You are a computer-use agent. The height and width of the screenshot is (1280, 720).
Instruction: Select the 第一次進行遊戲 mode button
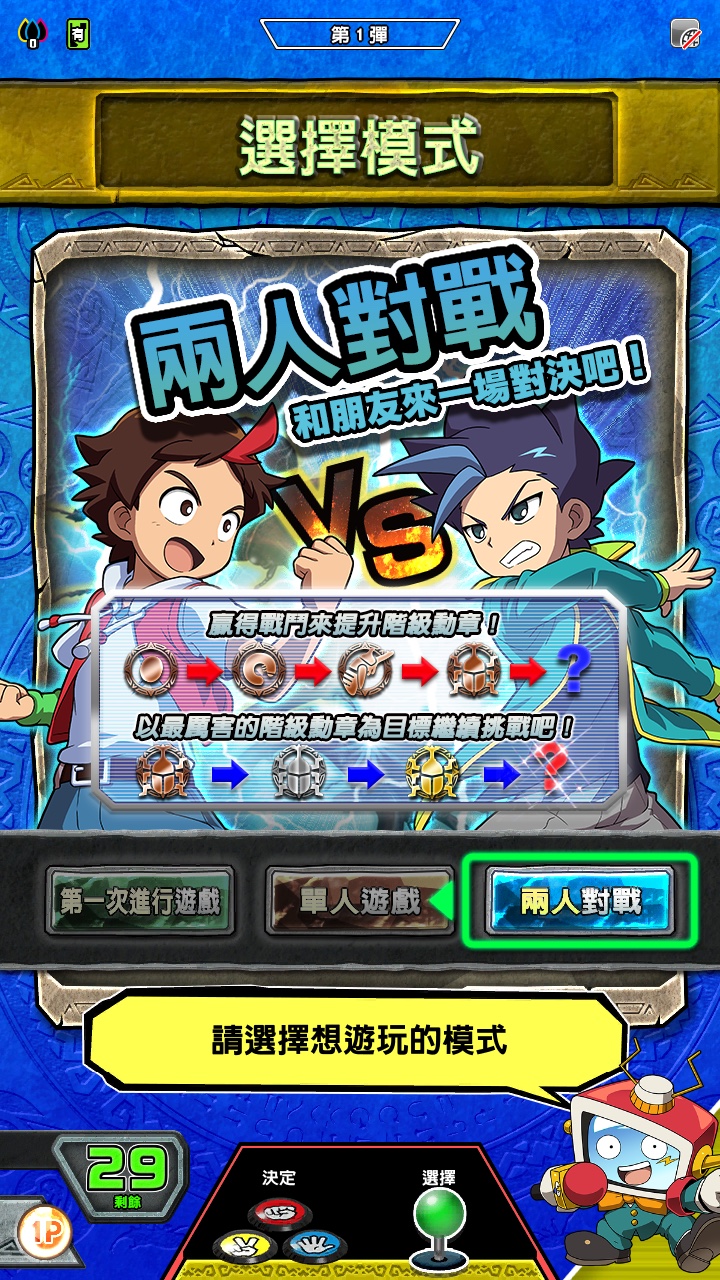click(x=140, y=901)
